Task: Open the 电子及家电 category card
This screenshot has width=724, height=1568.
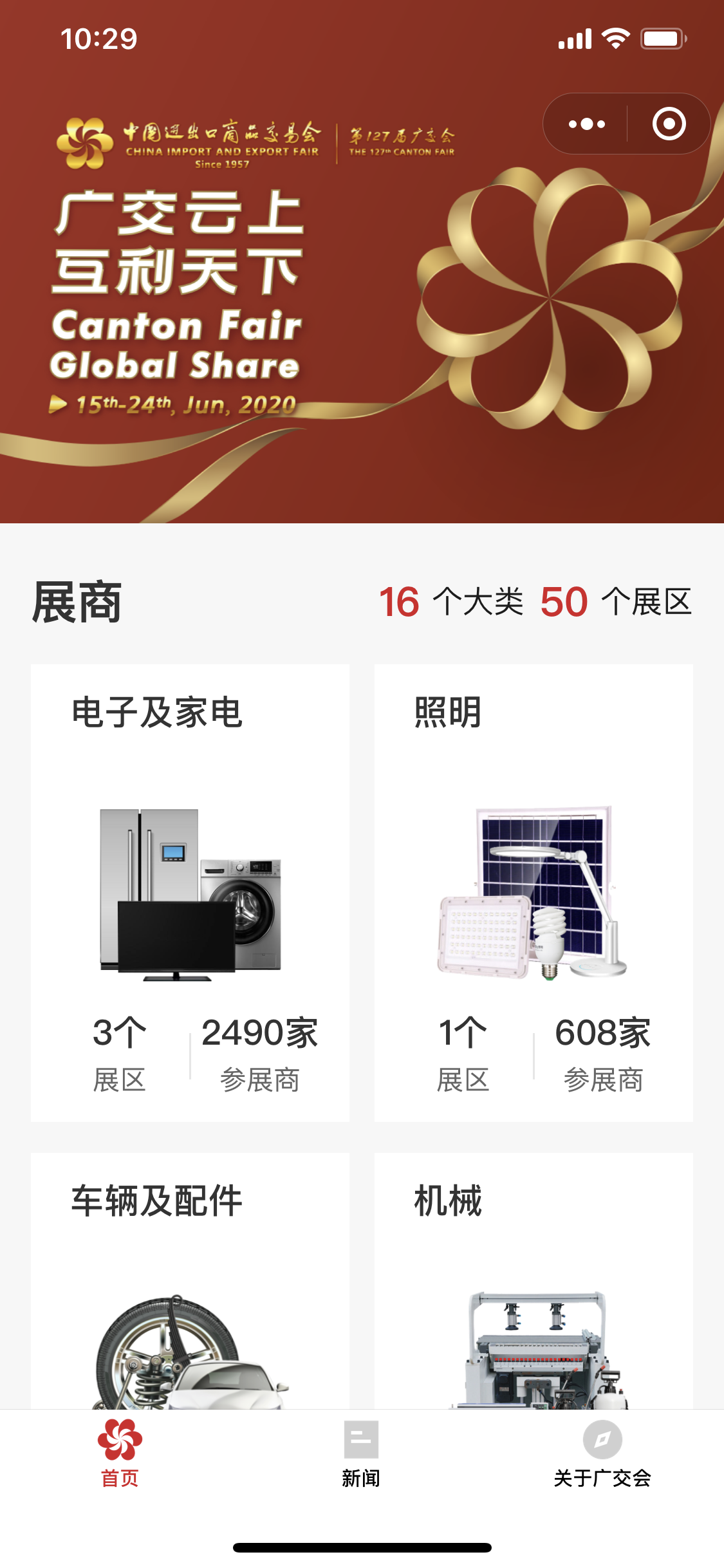Action: (190, 892)
